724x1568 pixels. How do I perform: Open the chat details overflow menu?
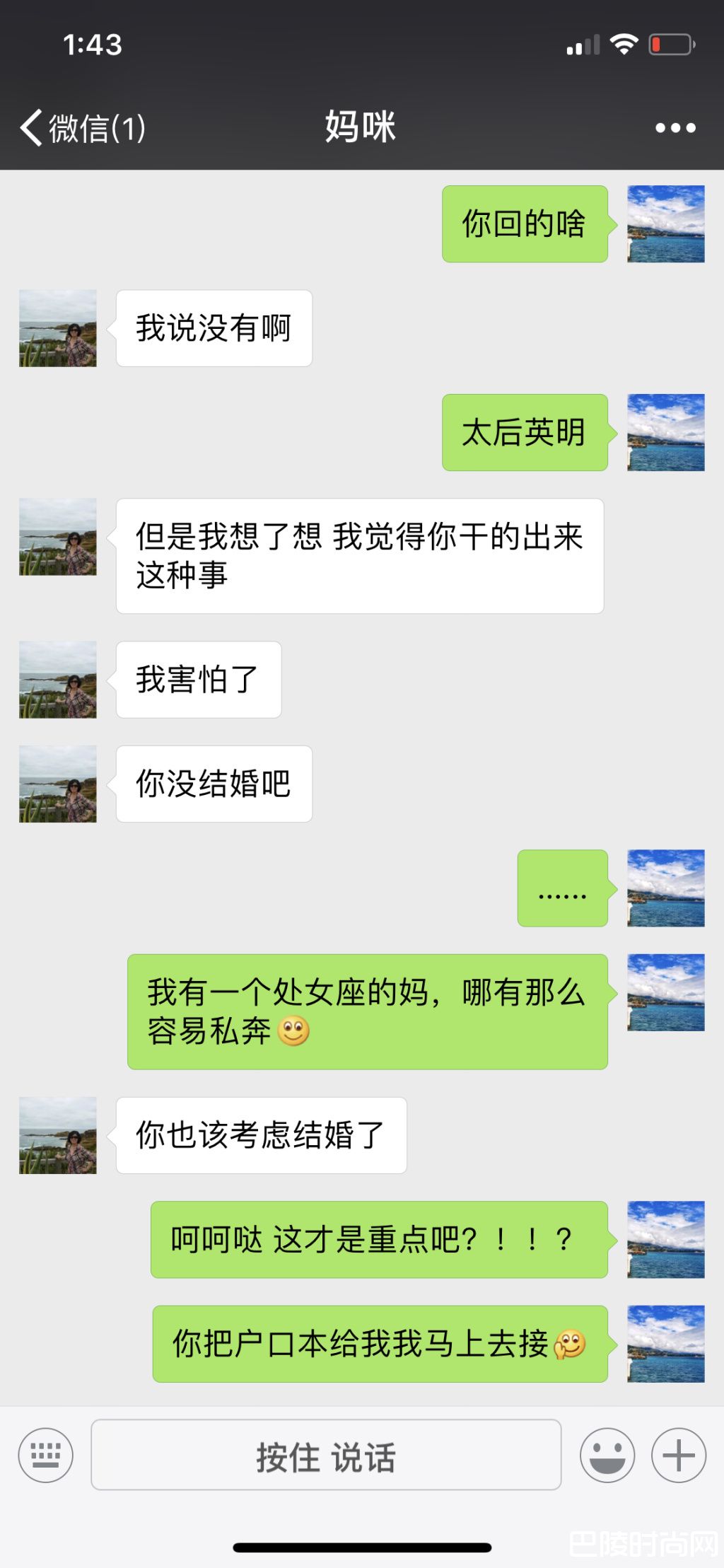675,128
